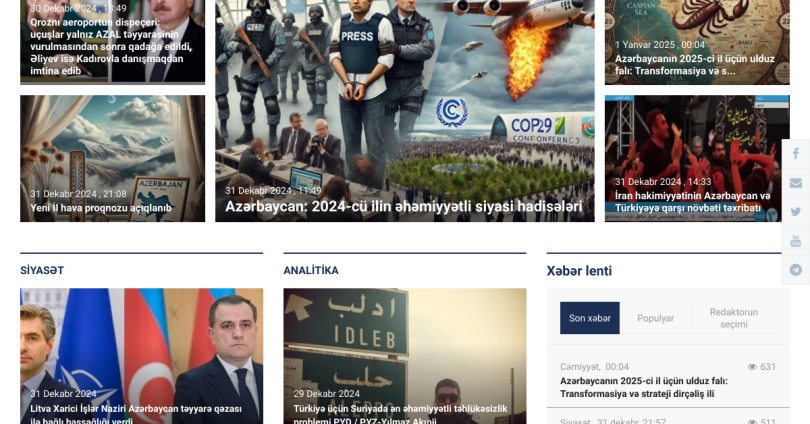Open the ANALİTİKA section
Image resolution: width=810 pixels, height=424 pixels.
tap(311, 270)
